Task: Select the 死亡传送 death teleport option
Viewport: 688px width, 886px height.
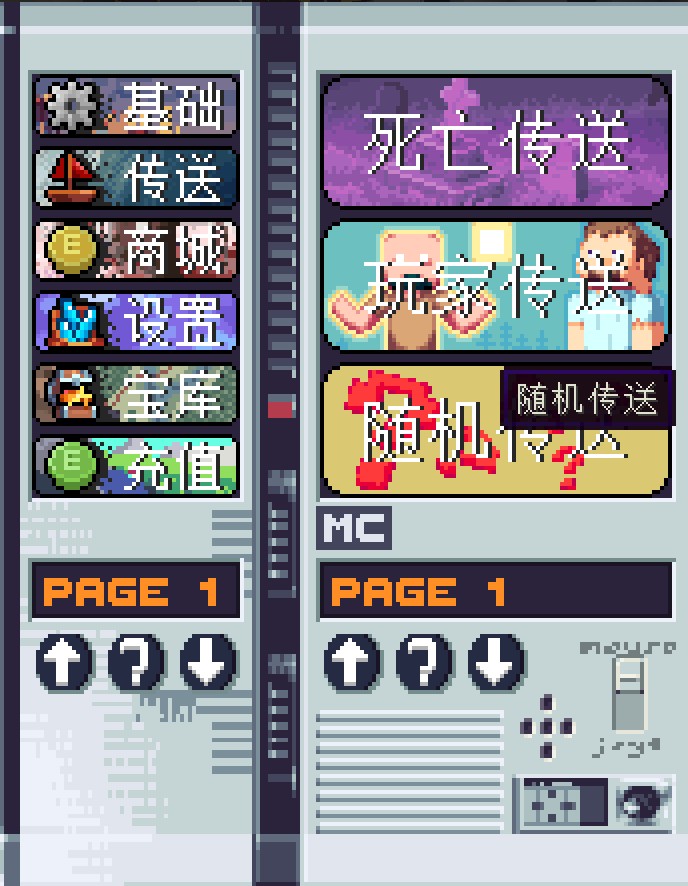Action: pyautogui.click(x=495, y=142)
